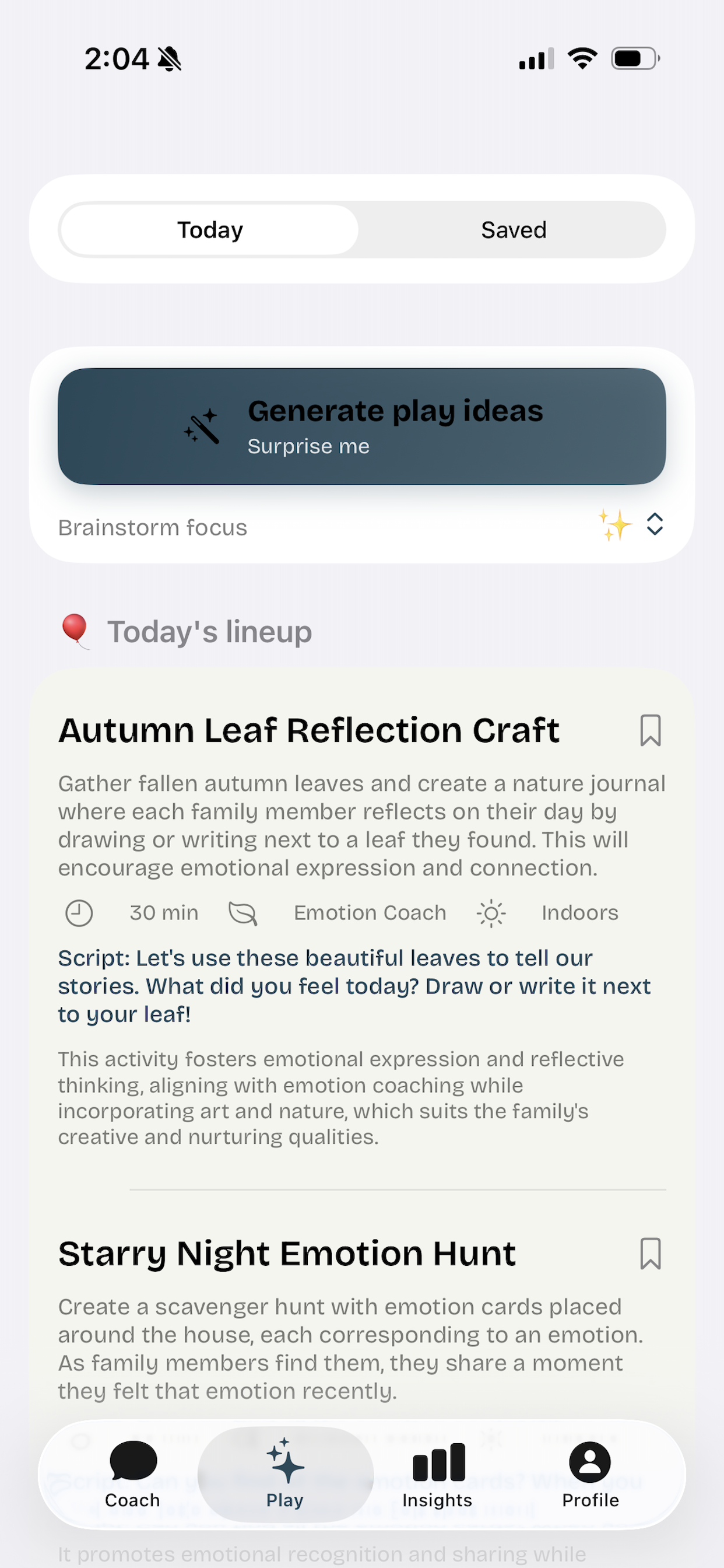Bookmark Autumn Leaf Reflection Craft
Viewport: 724px width, 1568px height.
(650, 730)
